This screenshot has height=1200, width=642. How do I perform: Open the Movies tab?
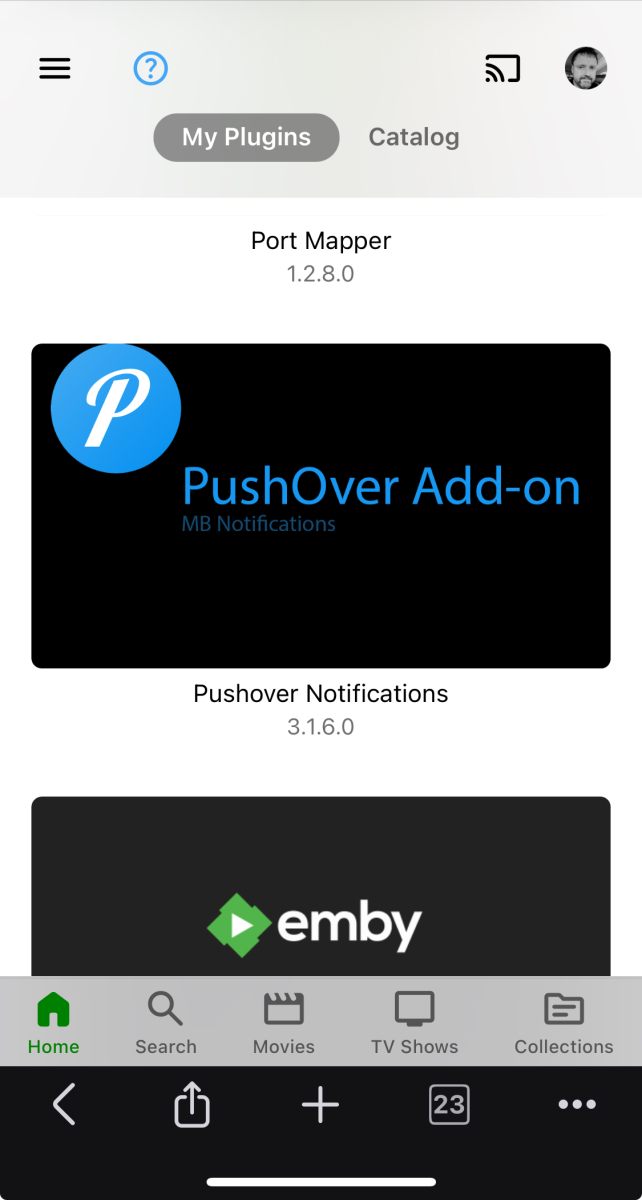(x=284, y=1022)
